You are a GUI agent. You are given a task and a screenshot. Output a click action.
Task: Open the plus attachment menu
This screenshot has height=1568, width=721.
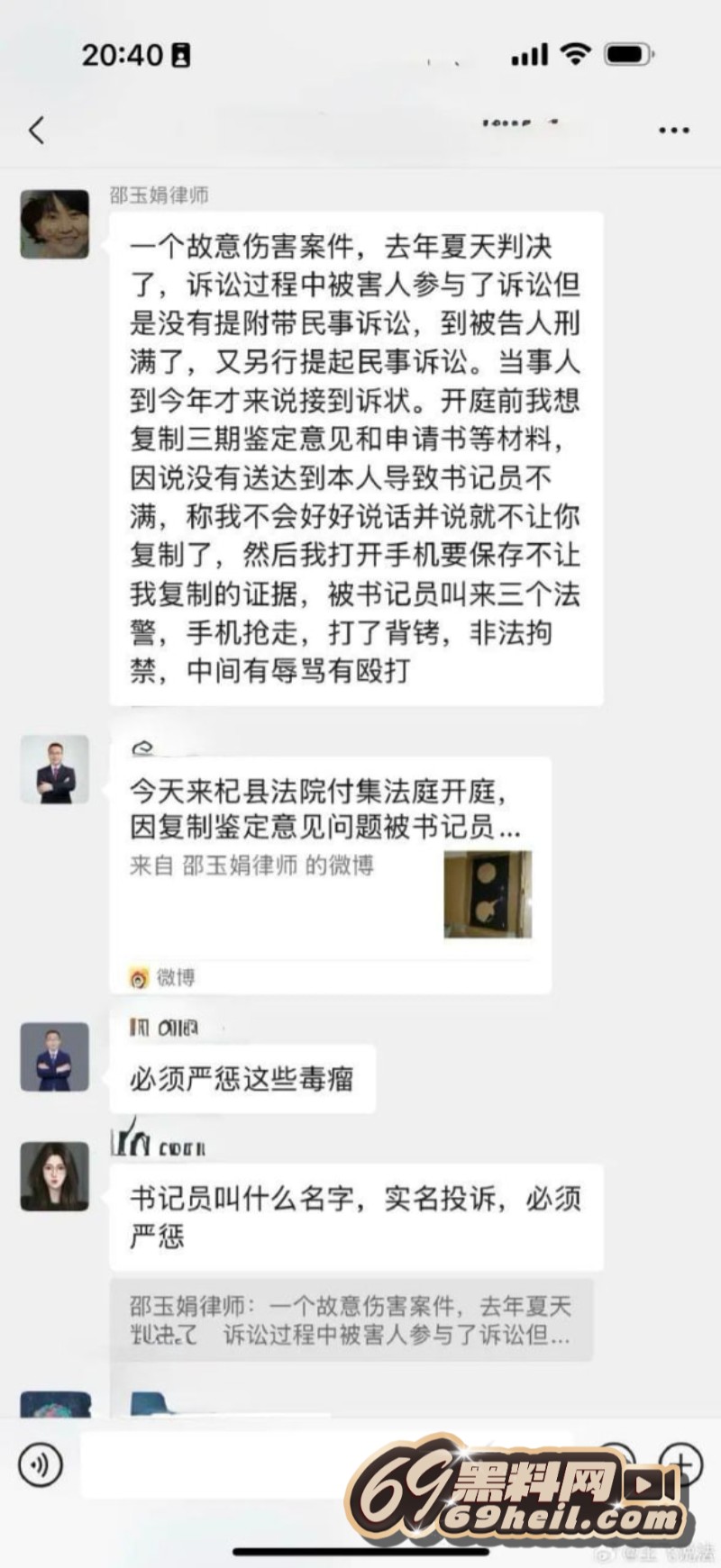(x=680, y=1463)
